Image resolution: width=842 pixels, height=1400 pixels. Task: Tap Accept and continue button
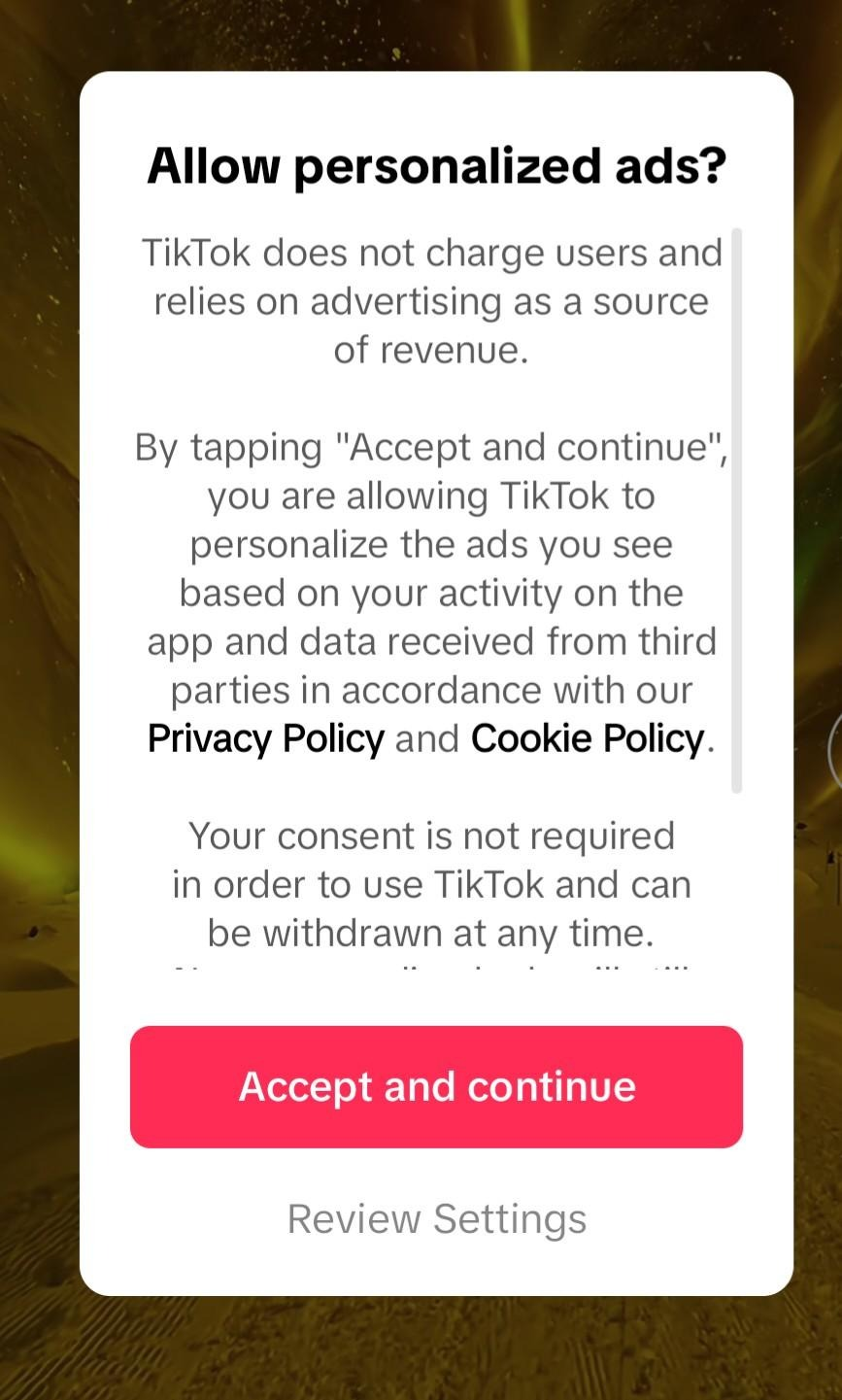[436, 1086]
